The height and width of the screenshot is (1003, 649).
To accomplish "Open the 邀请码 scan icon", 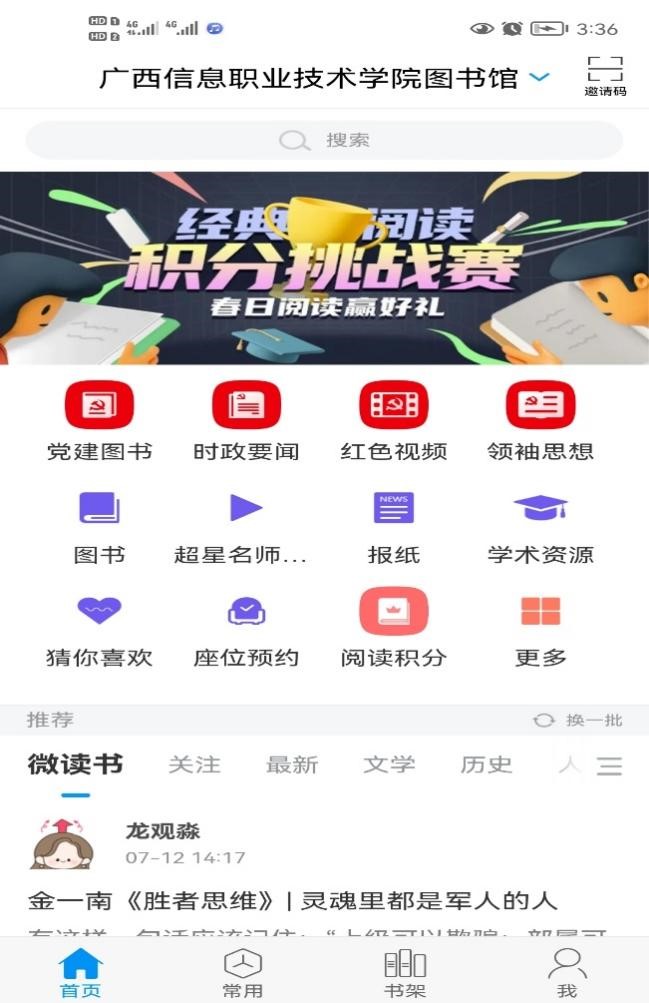I will (x=605, y=75).
